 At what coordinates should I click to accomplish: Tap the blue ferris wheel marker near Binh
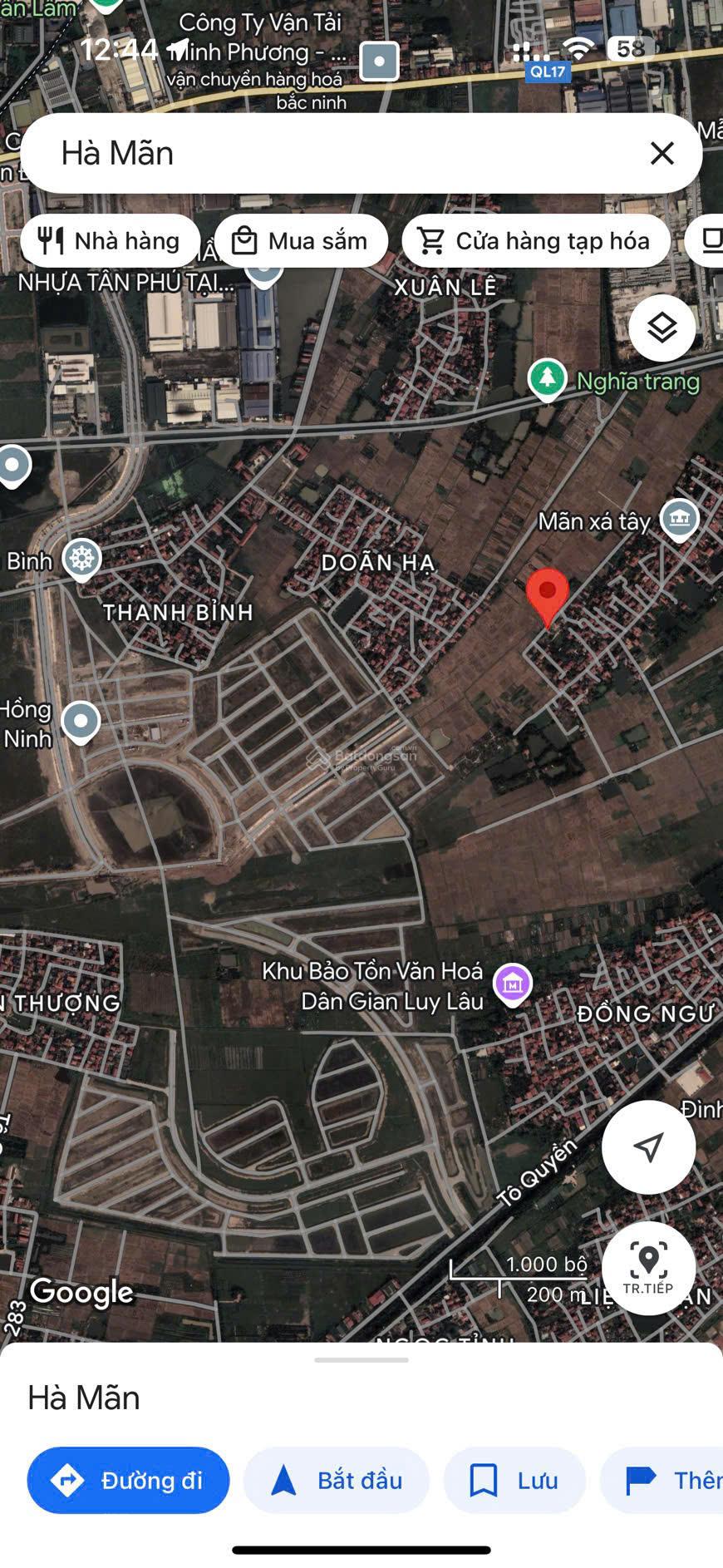pos(81,559)
